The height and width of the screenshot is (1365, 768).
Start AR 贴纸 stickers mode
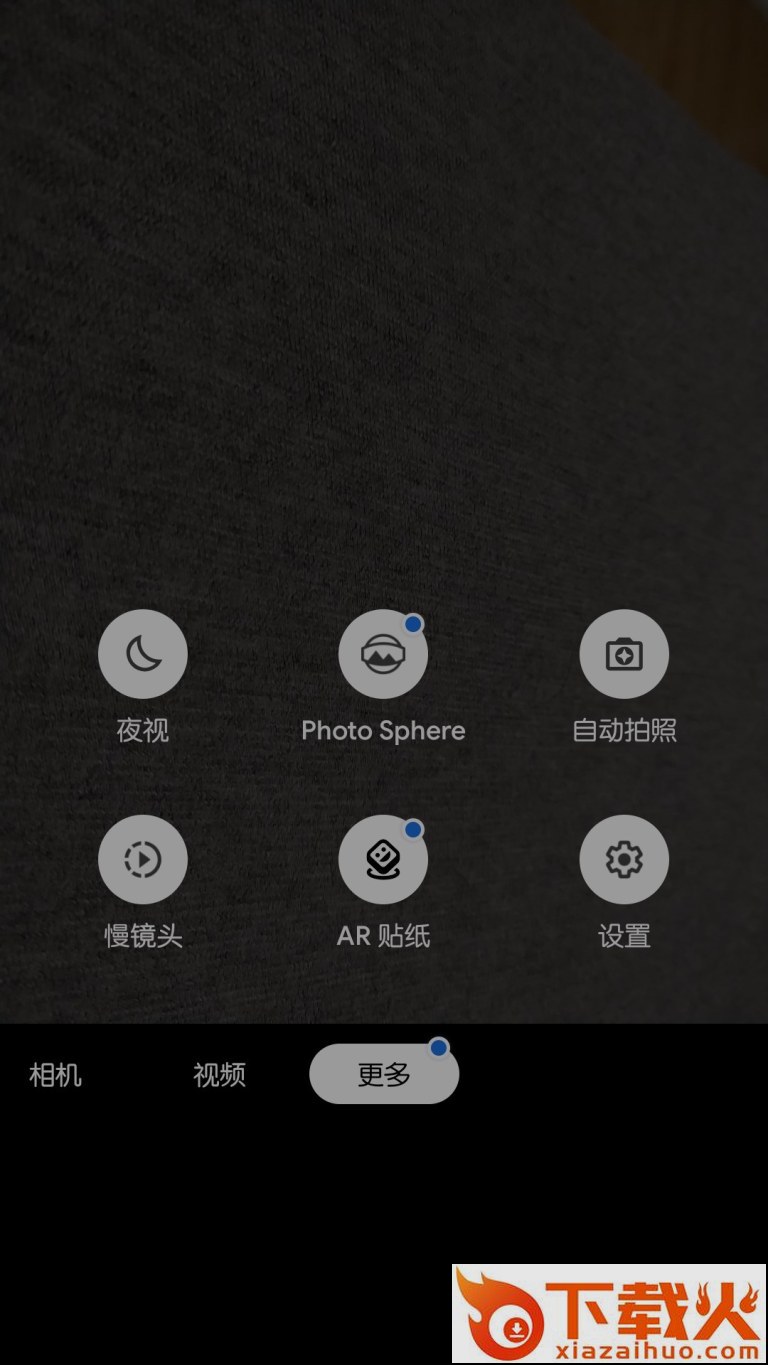pyautogui.click(x=383, y=859)
